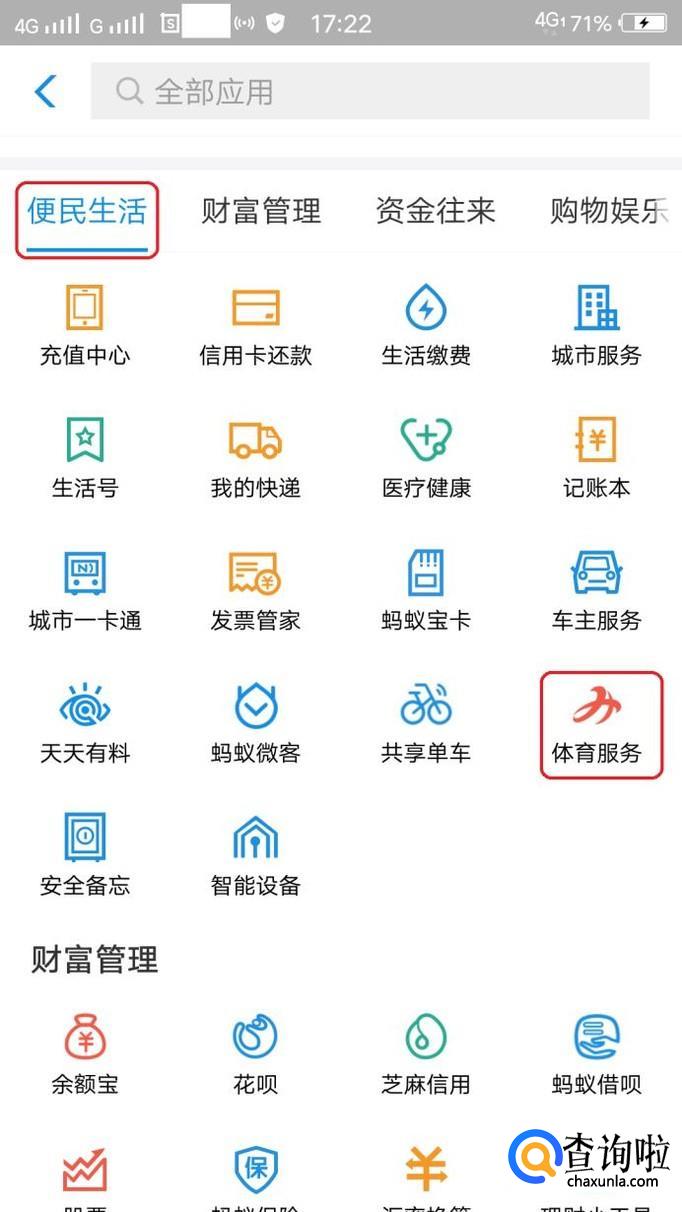Open 共享单车

click(x=426, y=724)
